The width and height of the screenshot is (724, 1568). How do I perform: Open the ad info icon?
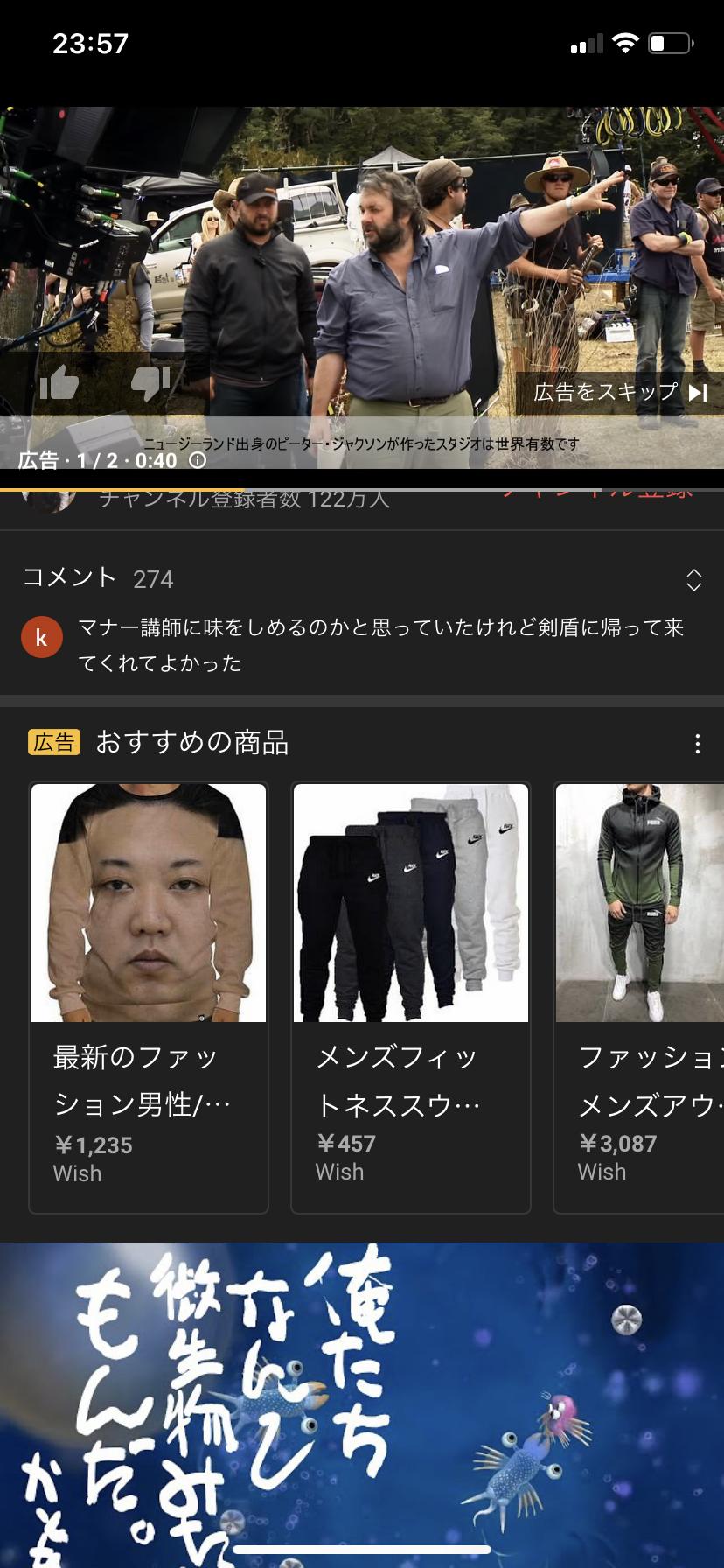[x=198, y=460]
